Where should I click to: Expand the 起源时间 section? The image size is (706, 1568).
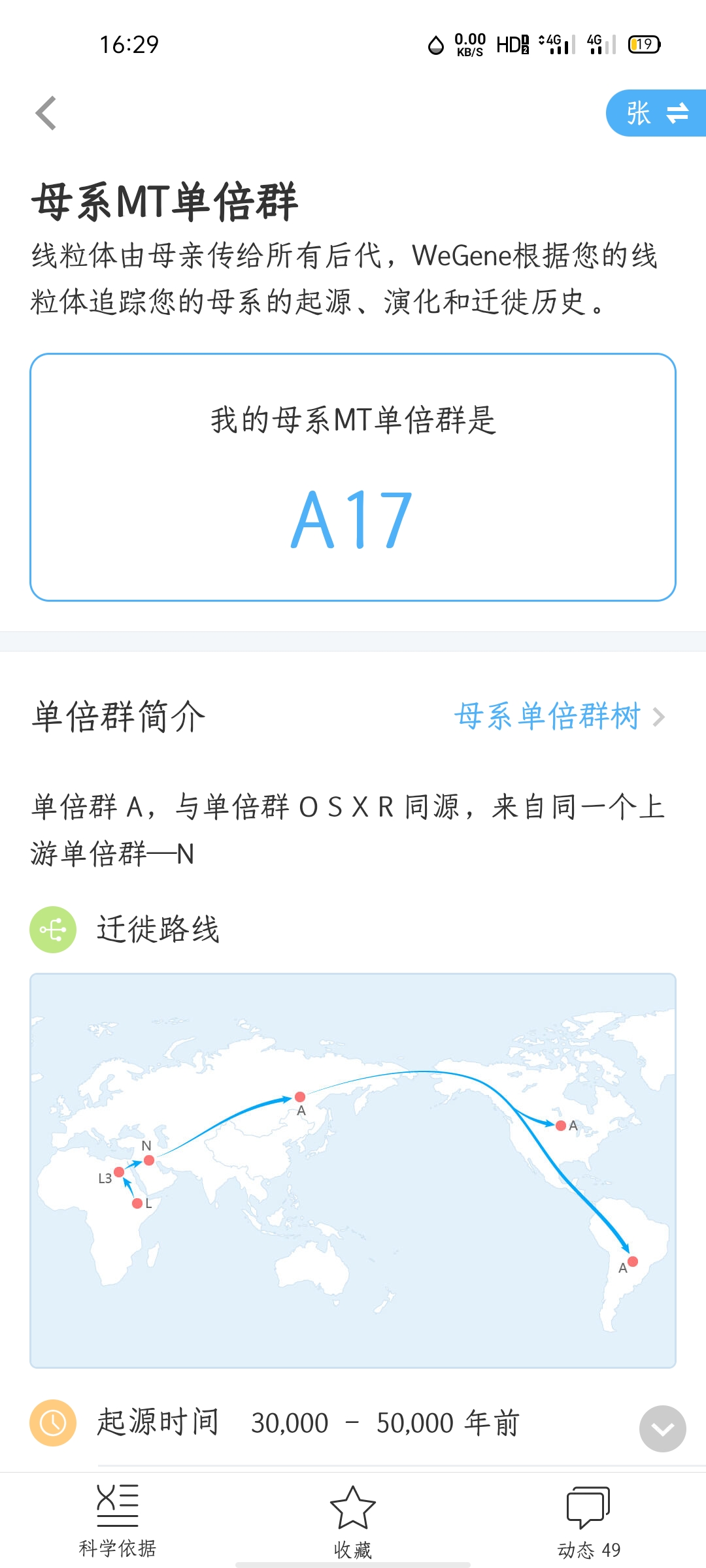(x=662, y=1429)
